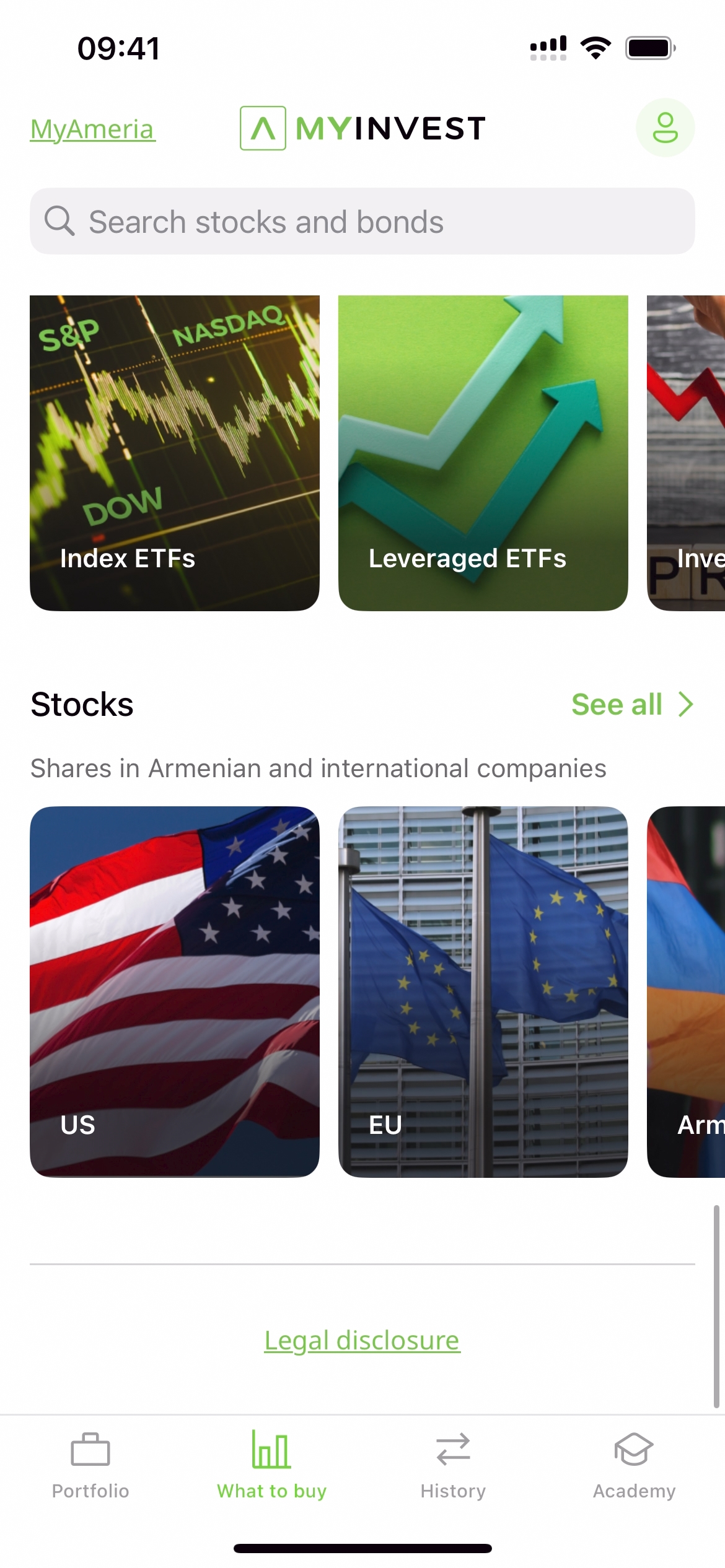Open the Index ETFs card
This screenshot has width=725, height=1568.
(x=175, y=453)
